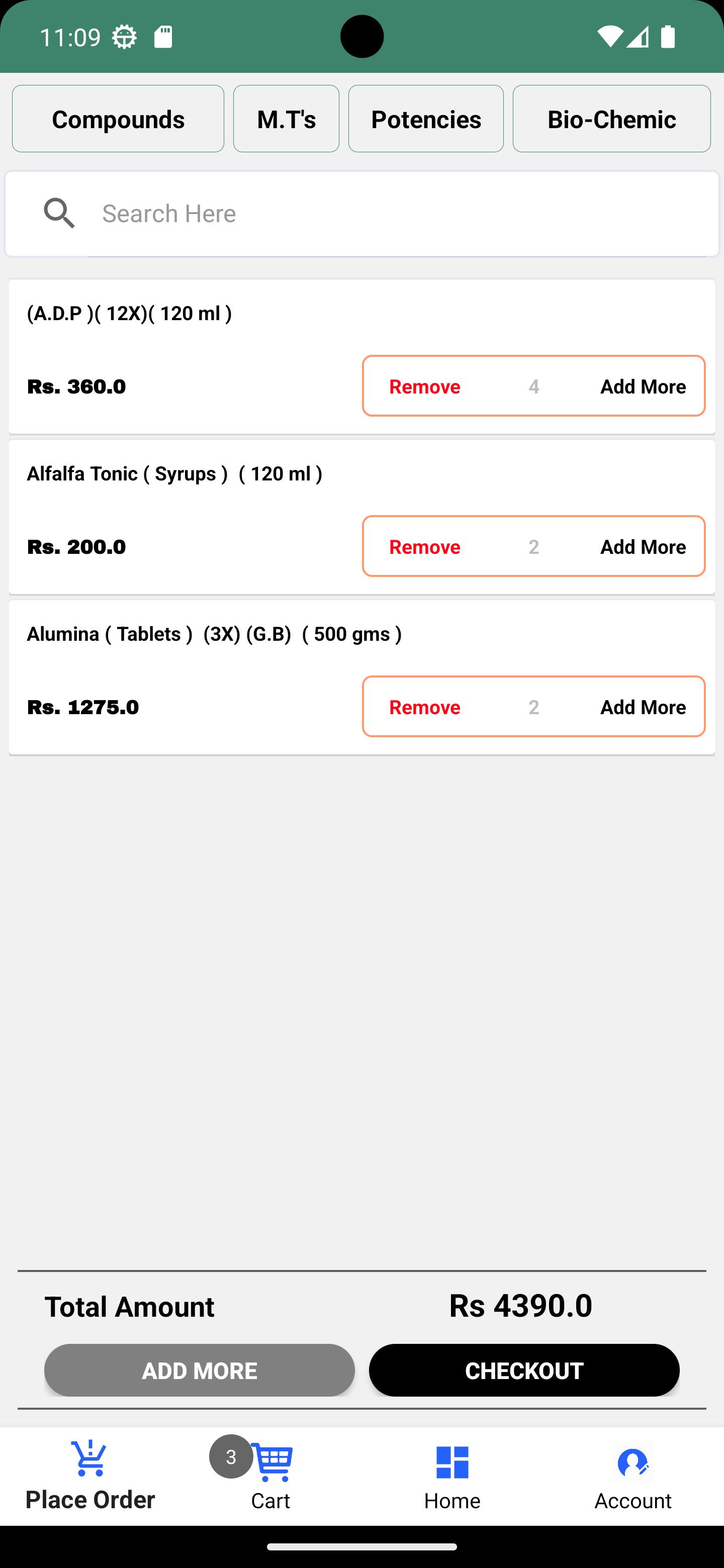Add more of A.D.P 12X
The width and height of the screenshot is (724, 1568).
coord(643,386)
